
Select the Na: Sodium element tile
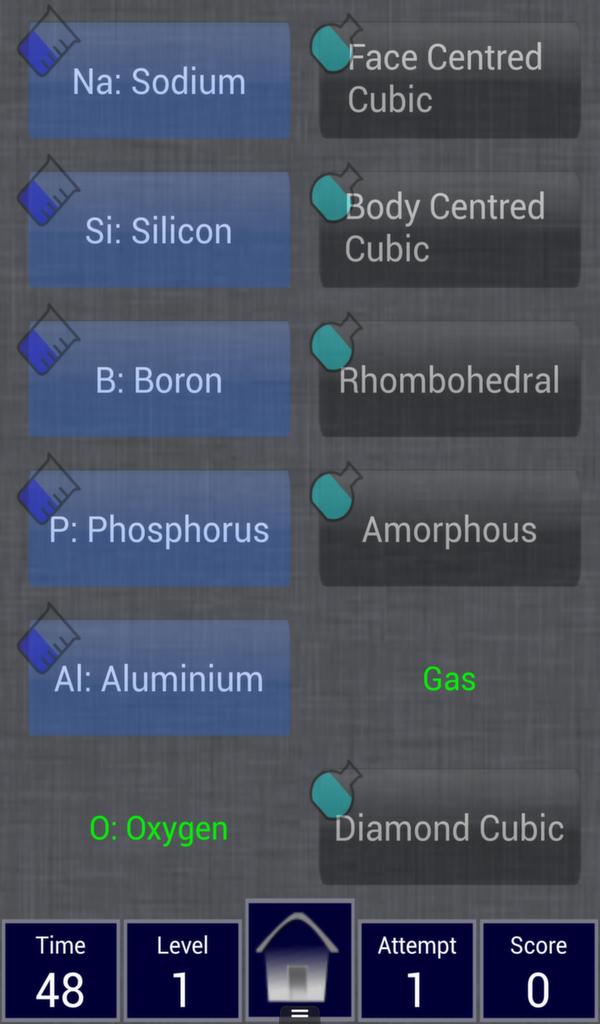click(x=159, y=82)
